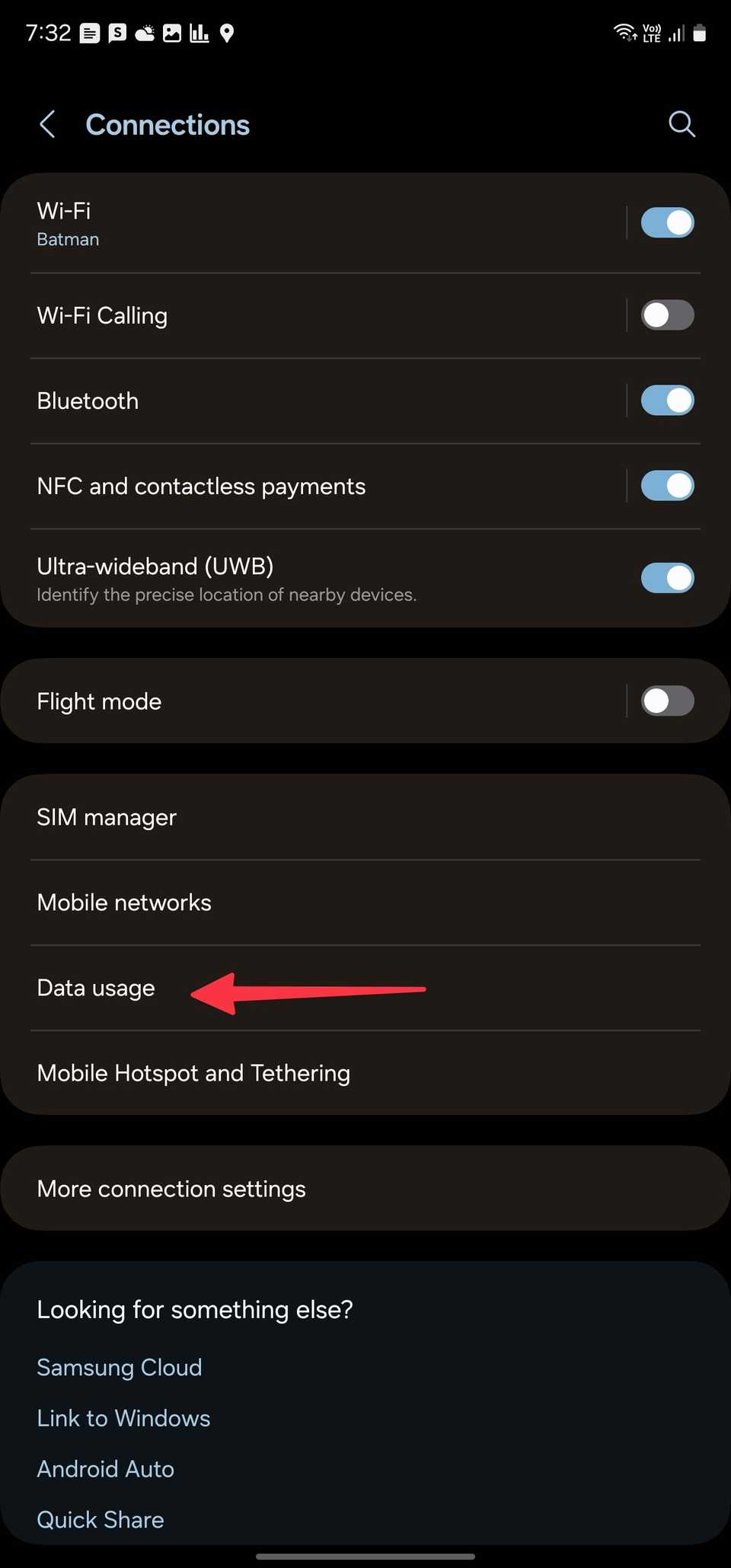This screenshot has height=1568, width=731.
Task: Follow the Link to Windows link
Action: pyautogui.click(x=123, y=1418)
